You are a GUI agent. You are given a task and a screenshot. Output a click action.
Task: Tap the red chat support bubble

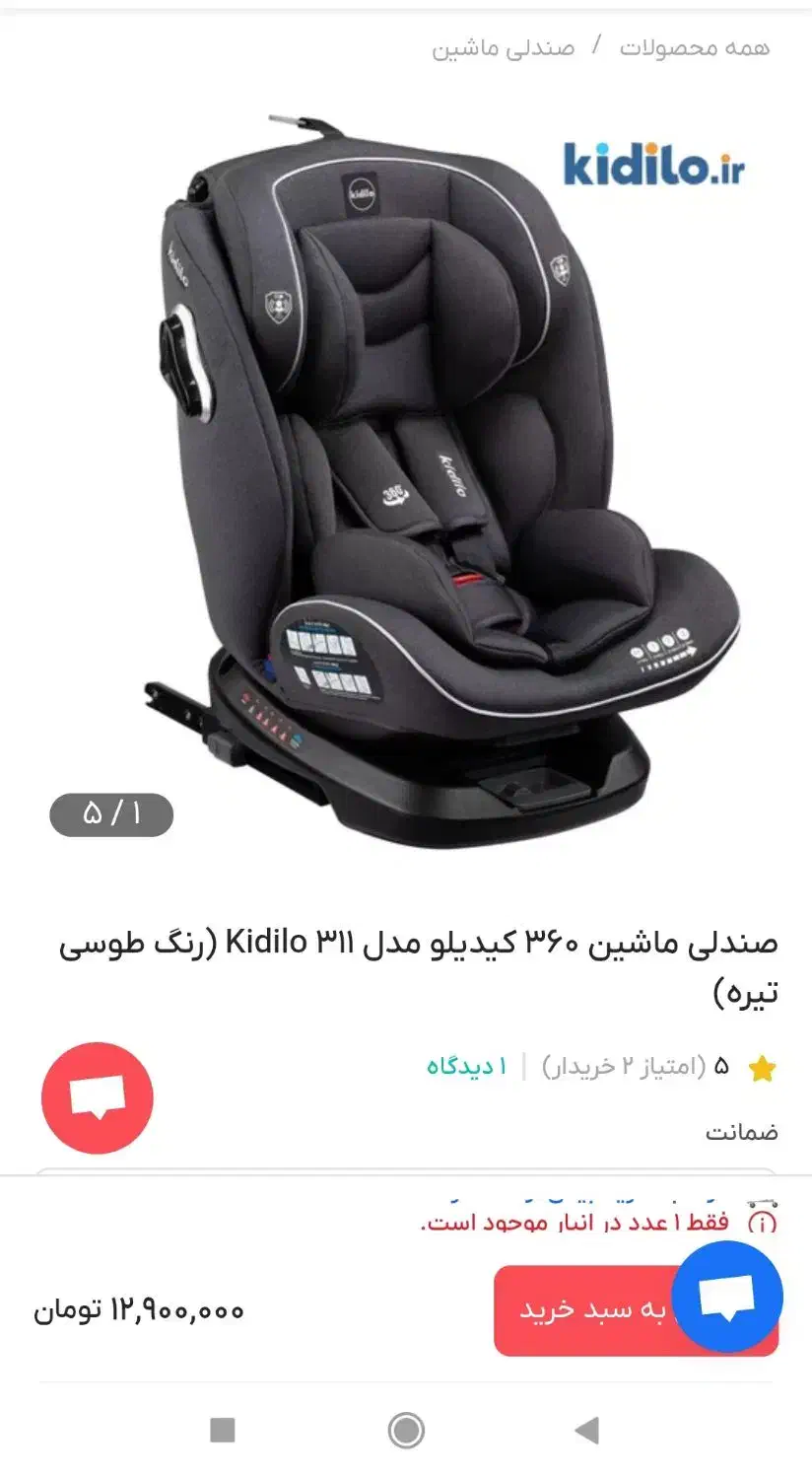(x=98, y=1097)
